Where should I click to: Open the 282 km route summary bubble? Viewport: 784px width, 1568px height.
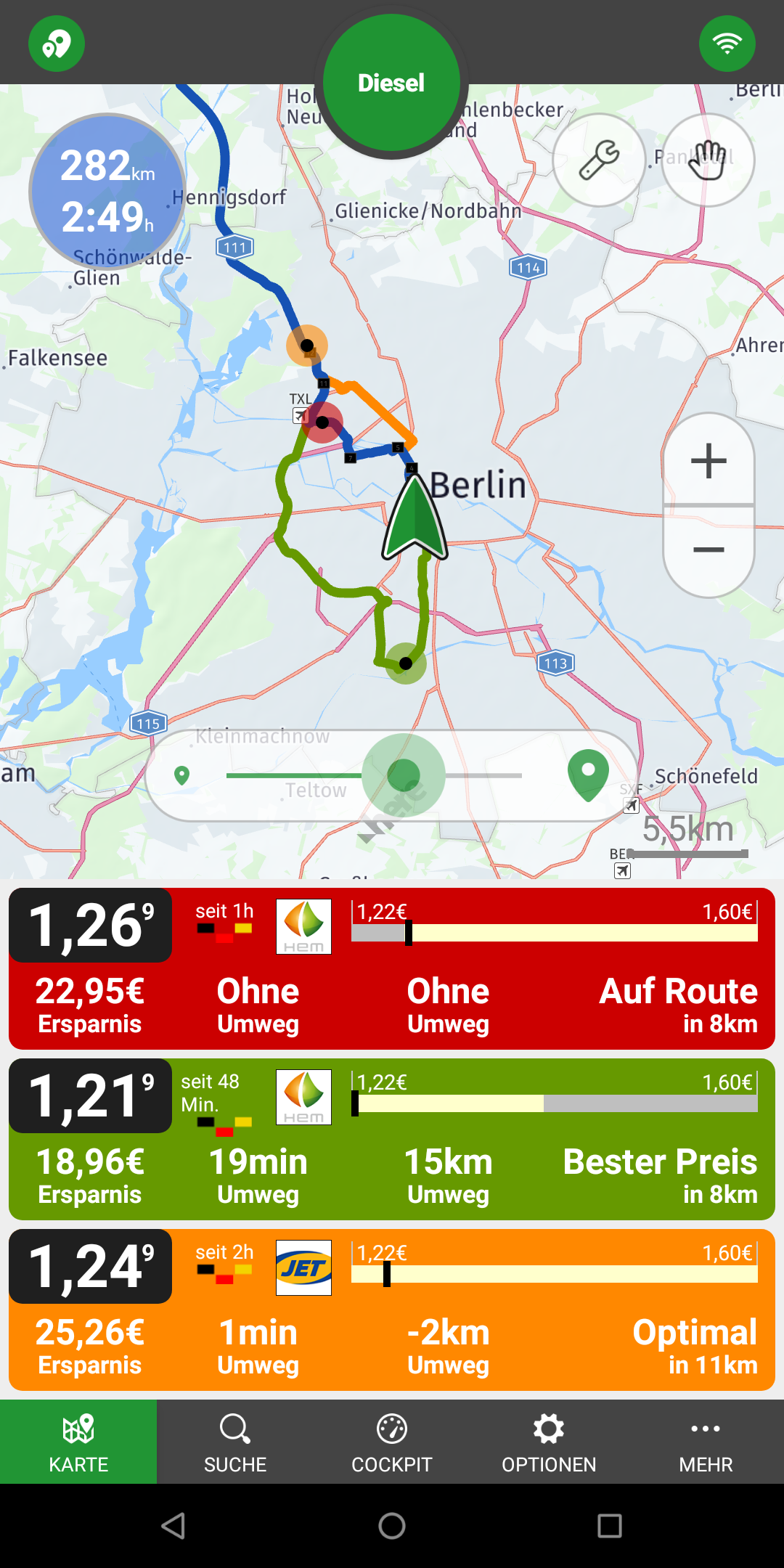point(107,192)
